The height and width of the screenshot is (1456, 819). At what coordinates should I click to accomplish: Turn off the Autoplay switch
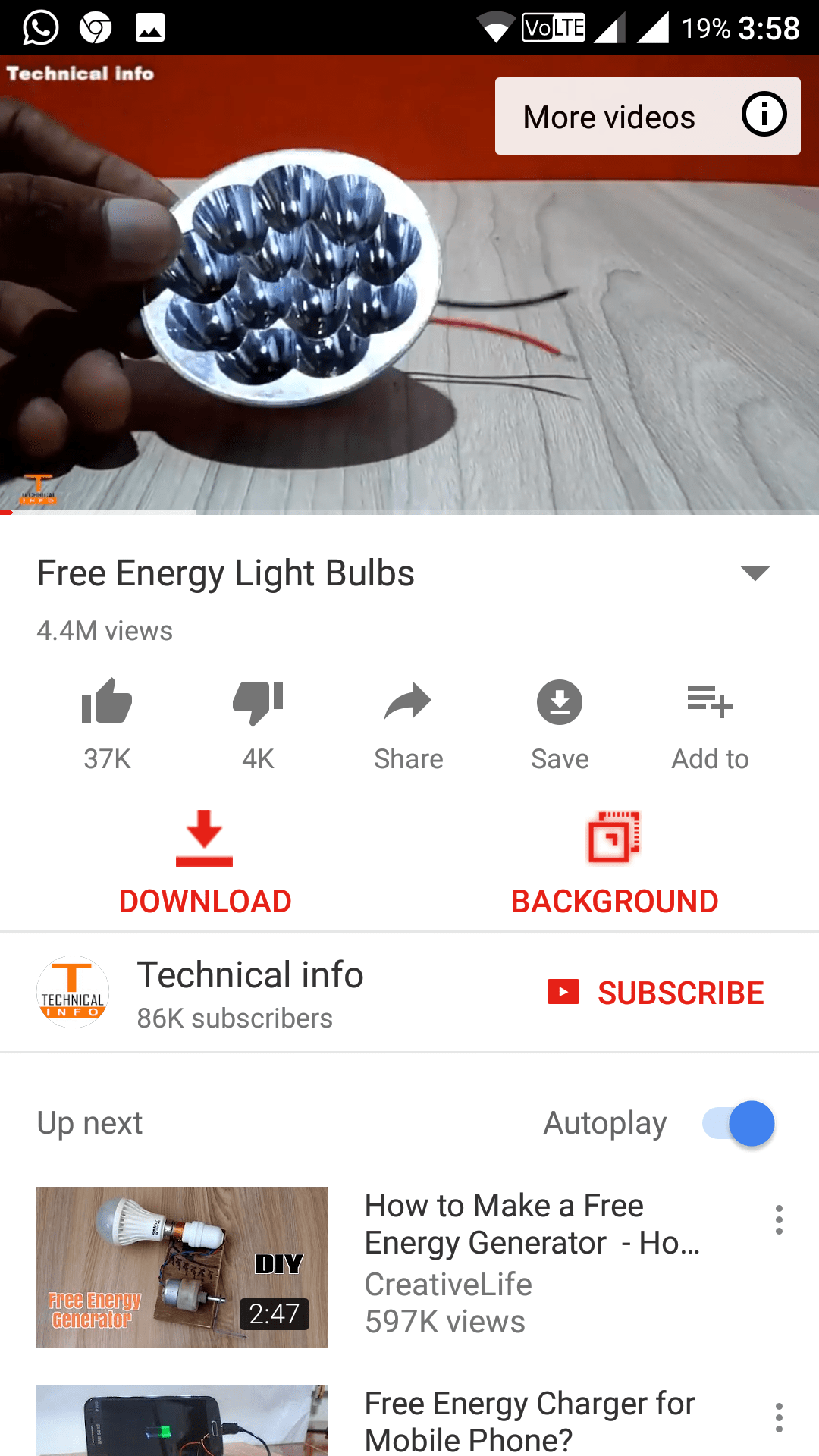pos(739,1123)
